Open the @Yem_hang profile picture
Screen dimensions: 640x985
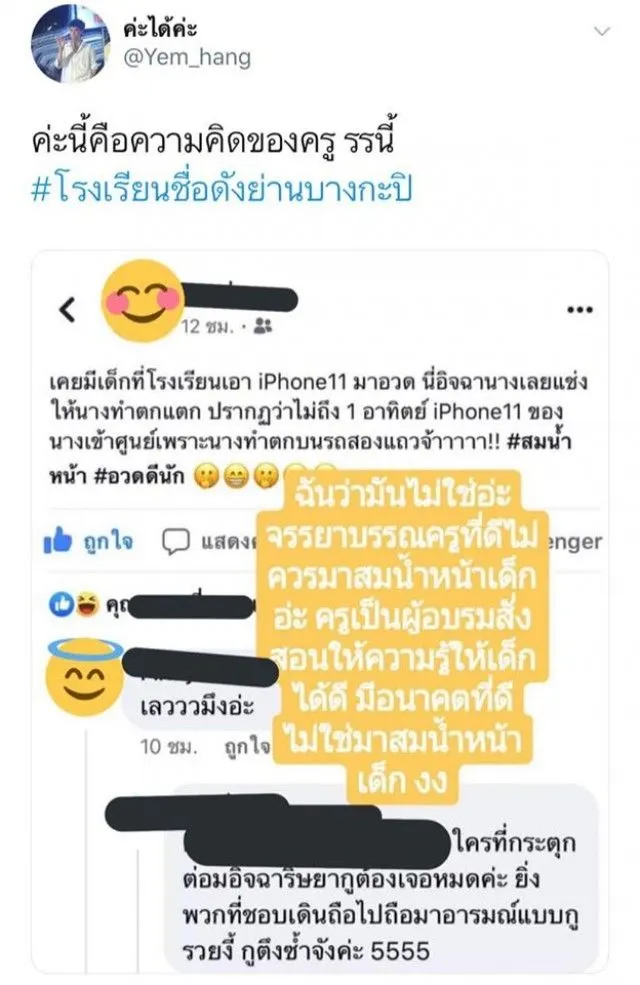66,44
